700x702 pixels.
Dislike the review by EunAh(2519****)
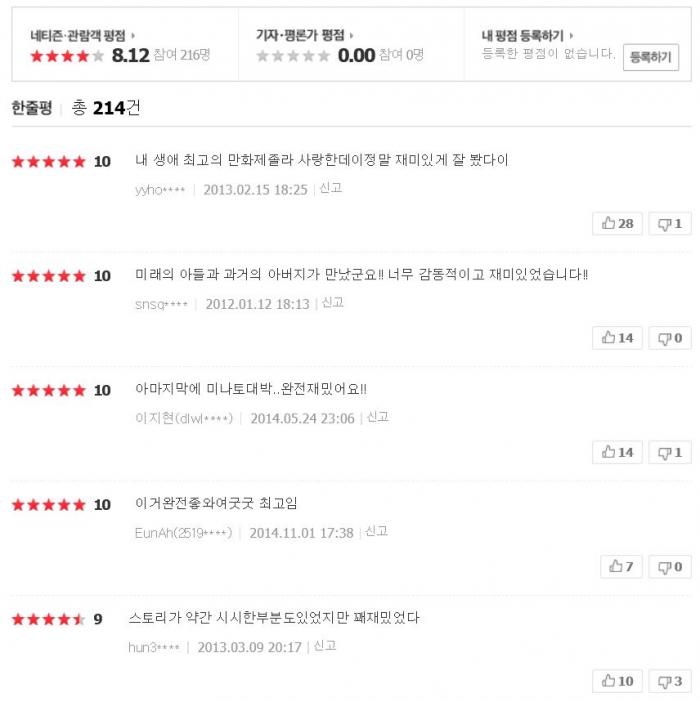pos(670,567)
